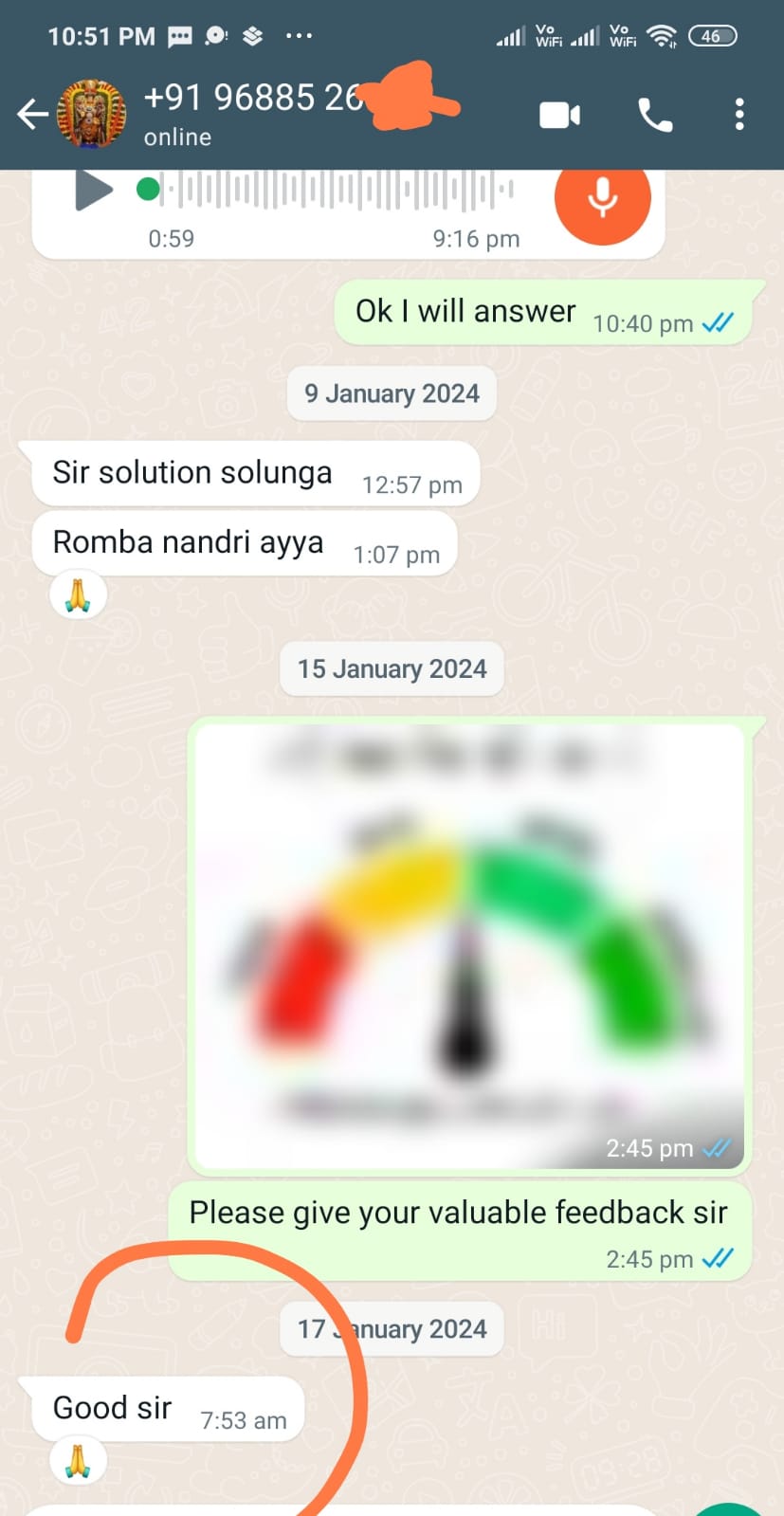This screenshot has width=784, height=1516.
Task: Play the 0:59 voice message
Action: pyautogui.click(x=93, y=191)
